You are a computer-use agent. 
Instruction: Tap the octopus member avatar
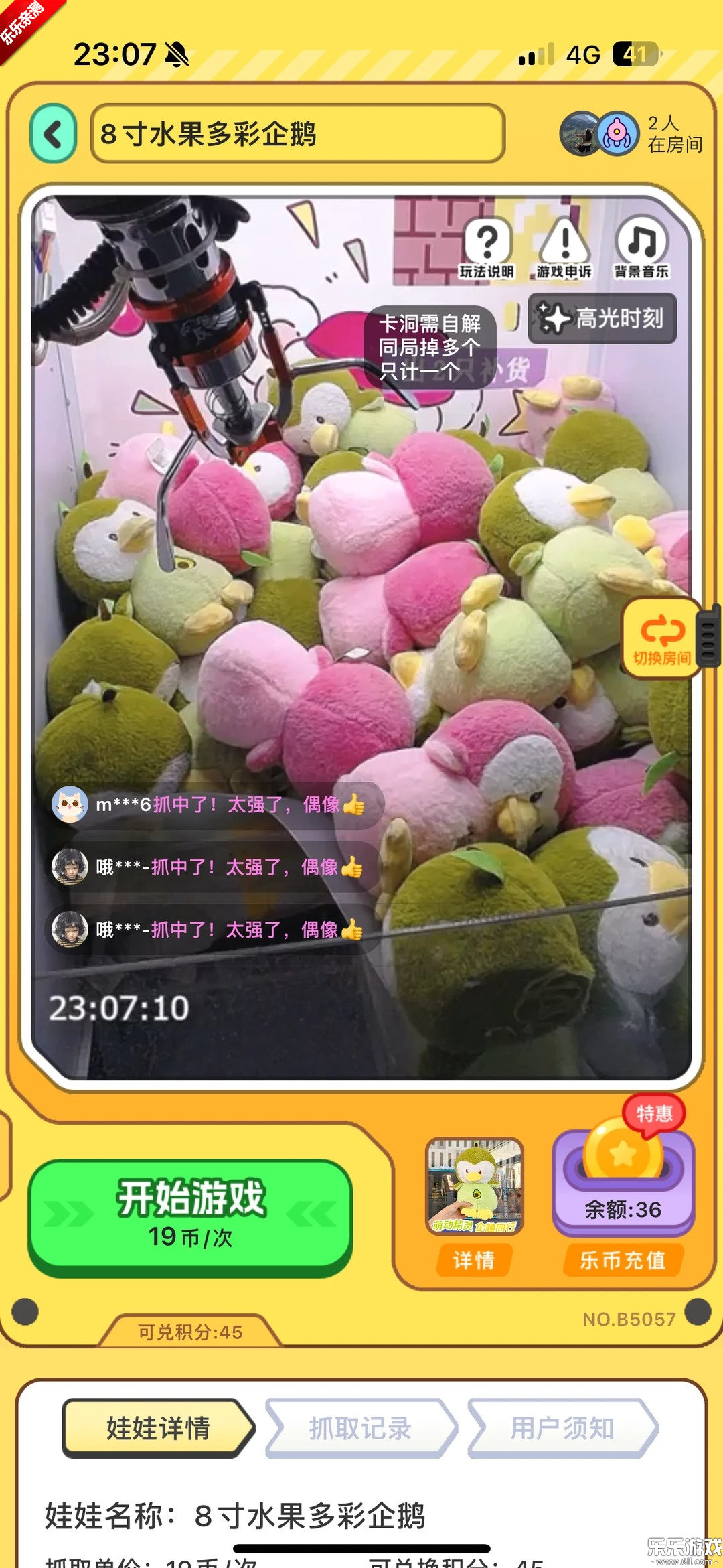coord(617,133)
